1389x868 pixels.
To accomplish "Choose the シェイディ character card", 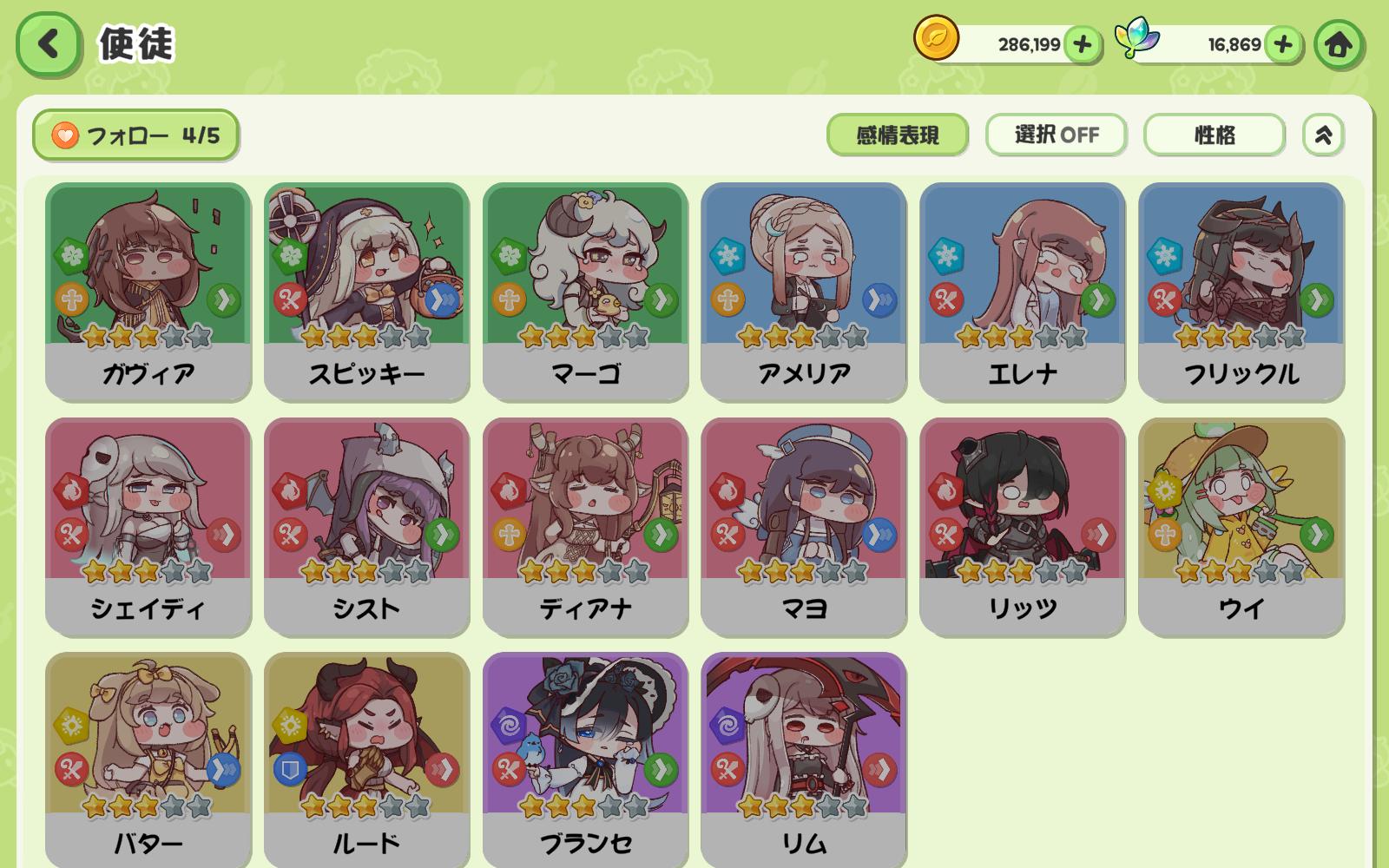I will click(148, 526).
